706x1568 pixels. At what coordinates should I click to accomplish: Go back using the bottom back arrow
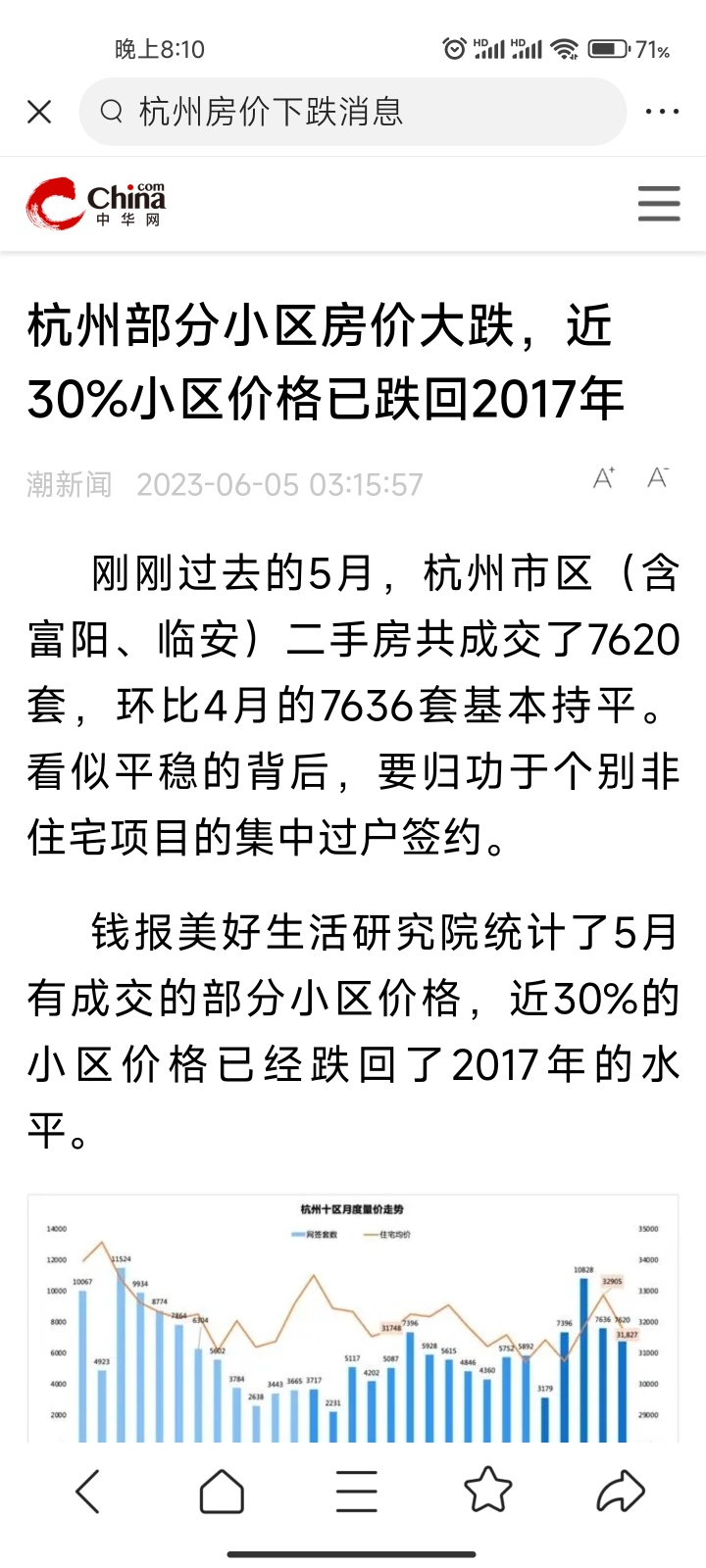pyautogui.click(x=88, y=1492)
